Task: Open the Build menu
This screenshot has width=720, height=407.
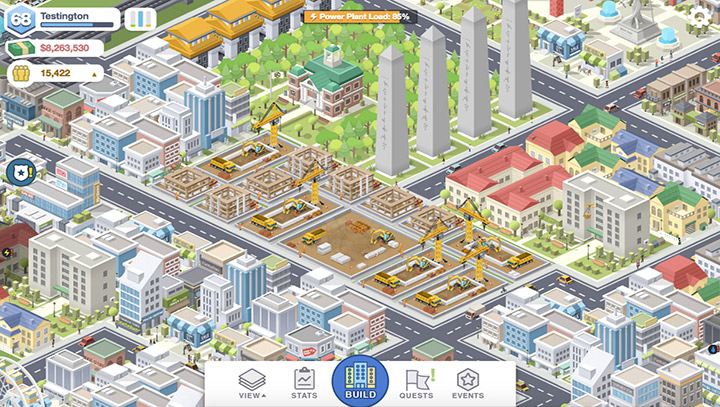Action: (360, 382)
